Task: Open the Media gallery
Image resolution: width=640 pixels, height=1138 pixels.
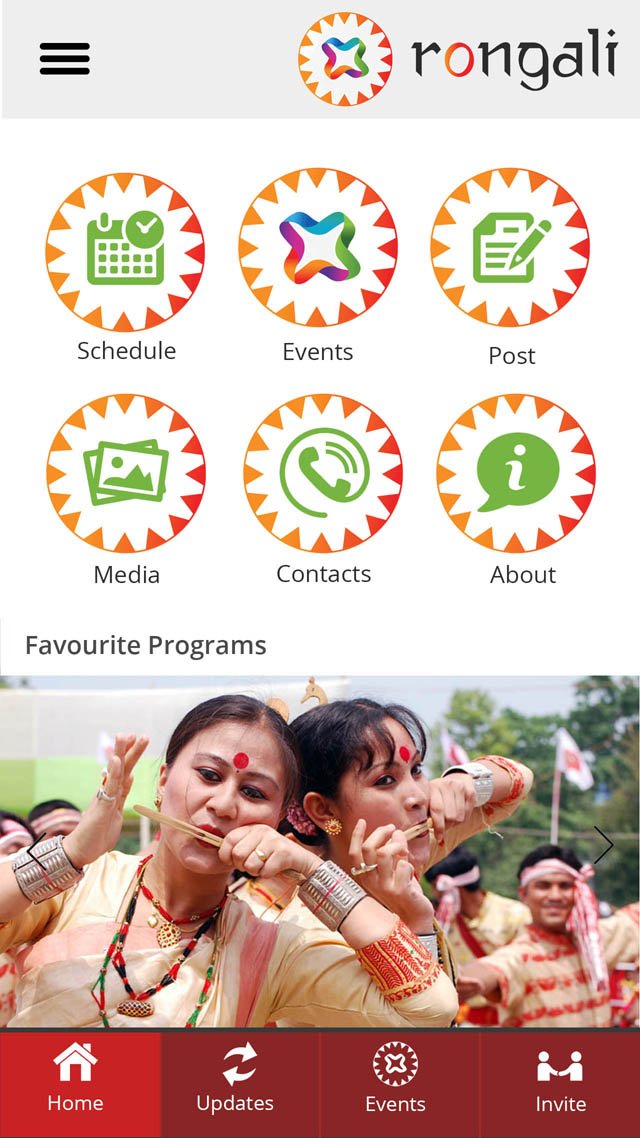Action: (126, 474)
